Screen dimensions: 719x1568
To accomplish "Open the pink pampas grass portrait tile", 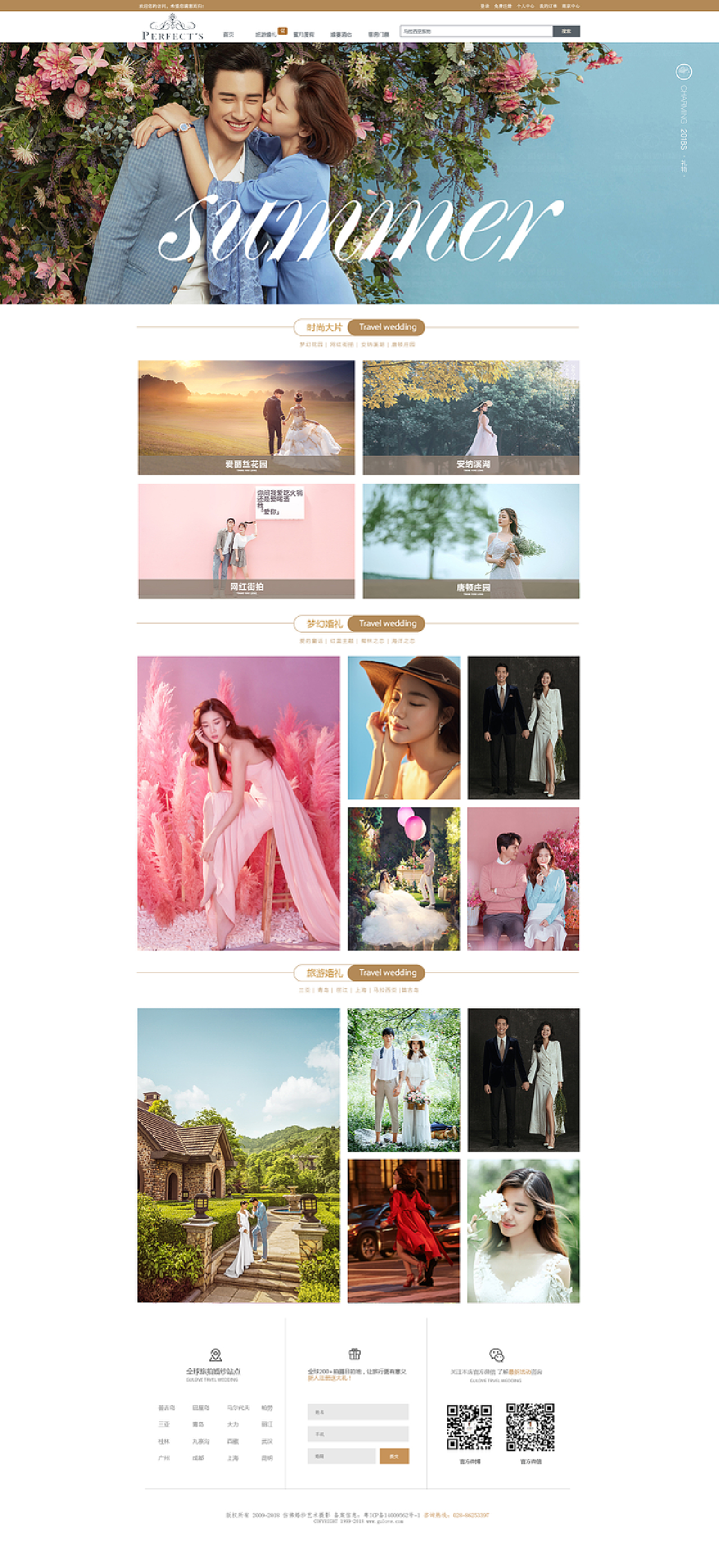I will (x=238, y=802).
